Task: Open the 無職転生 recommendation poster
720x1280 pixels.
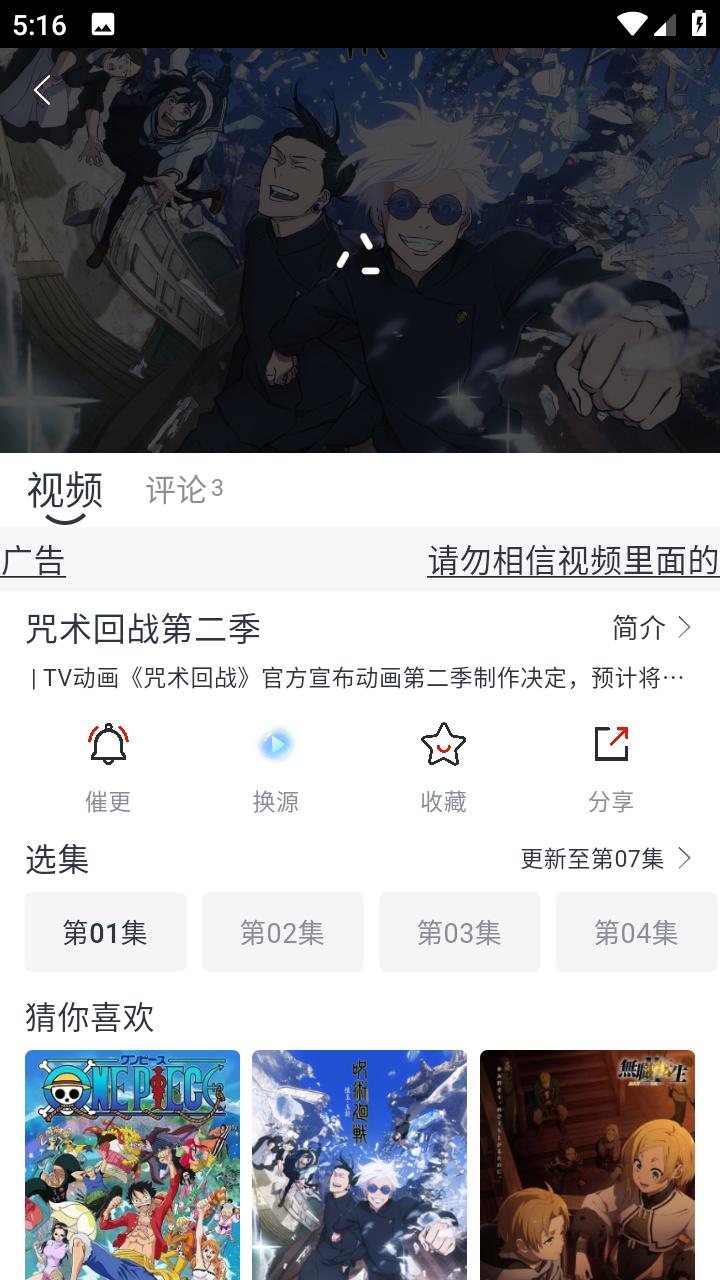Action: click(588, 1165)
